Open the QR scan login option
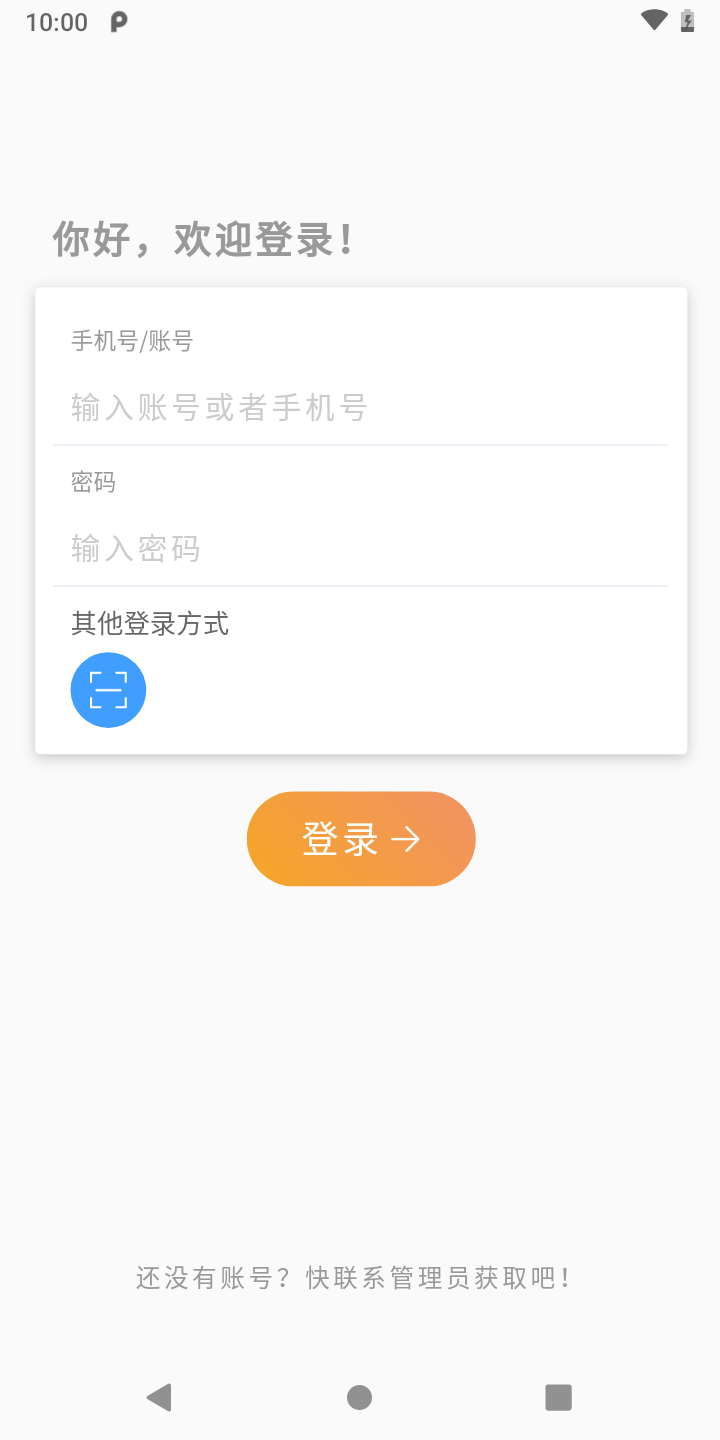The width and height of the screenshot is (720, 1440). click(x=108, y=690)
